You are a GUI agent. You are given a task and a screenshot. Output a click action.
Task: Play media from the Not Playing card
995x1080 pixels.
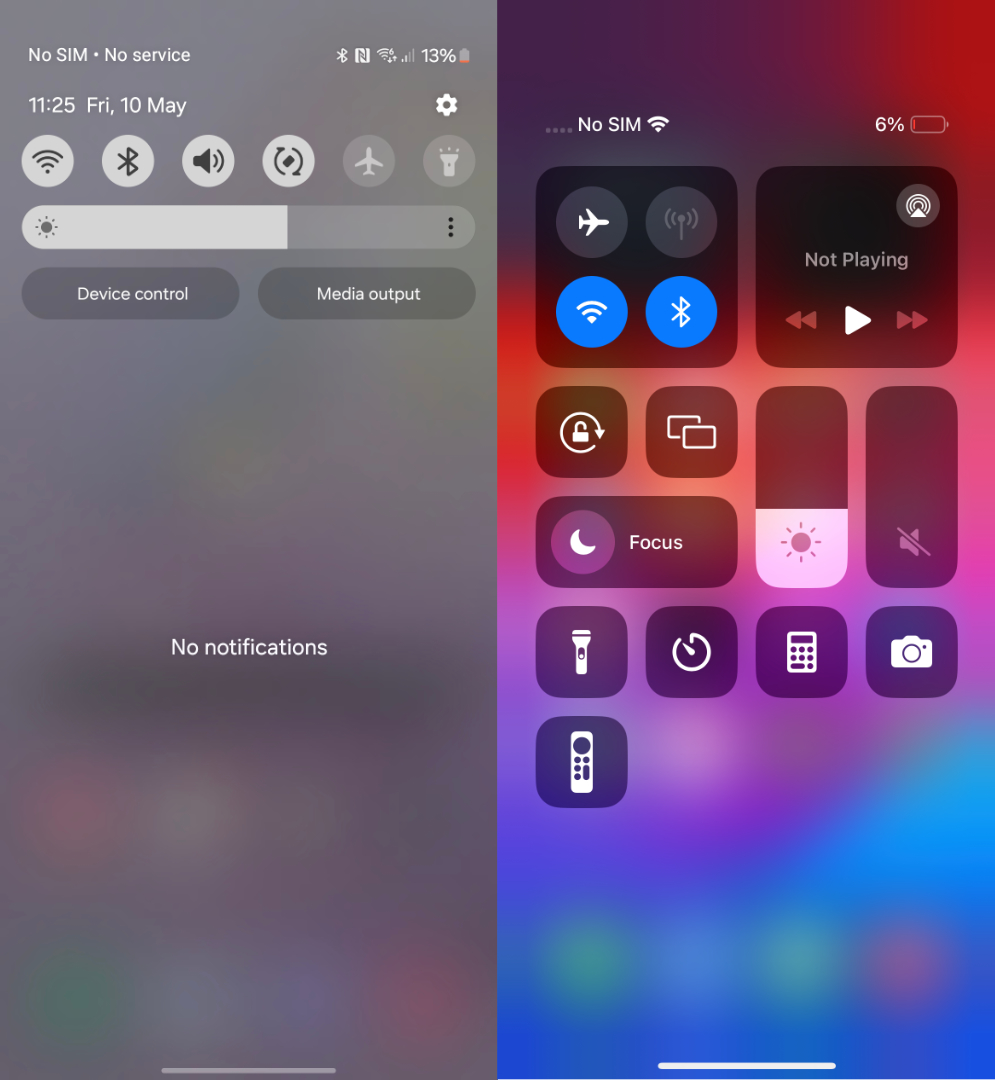pyautogui.click(x=857, y=320)
